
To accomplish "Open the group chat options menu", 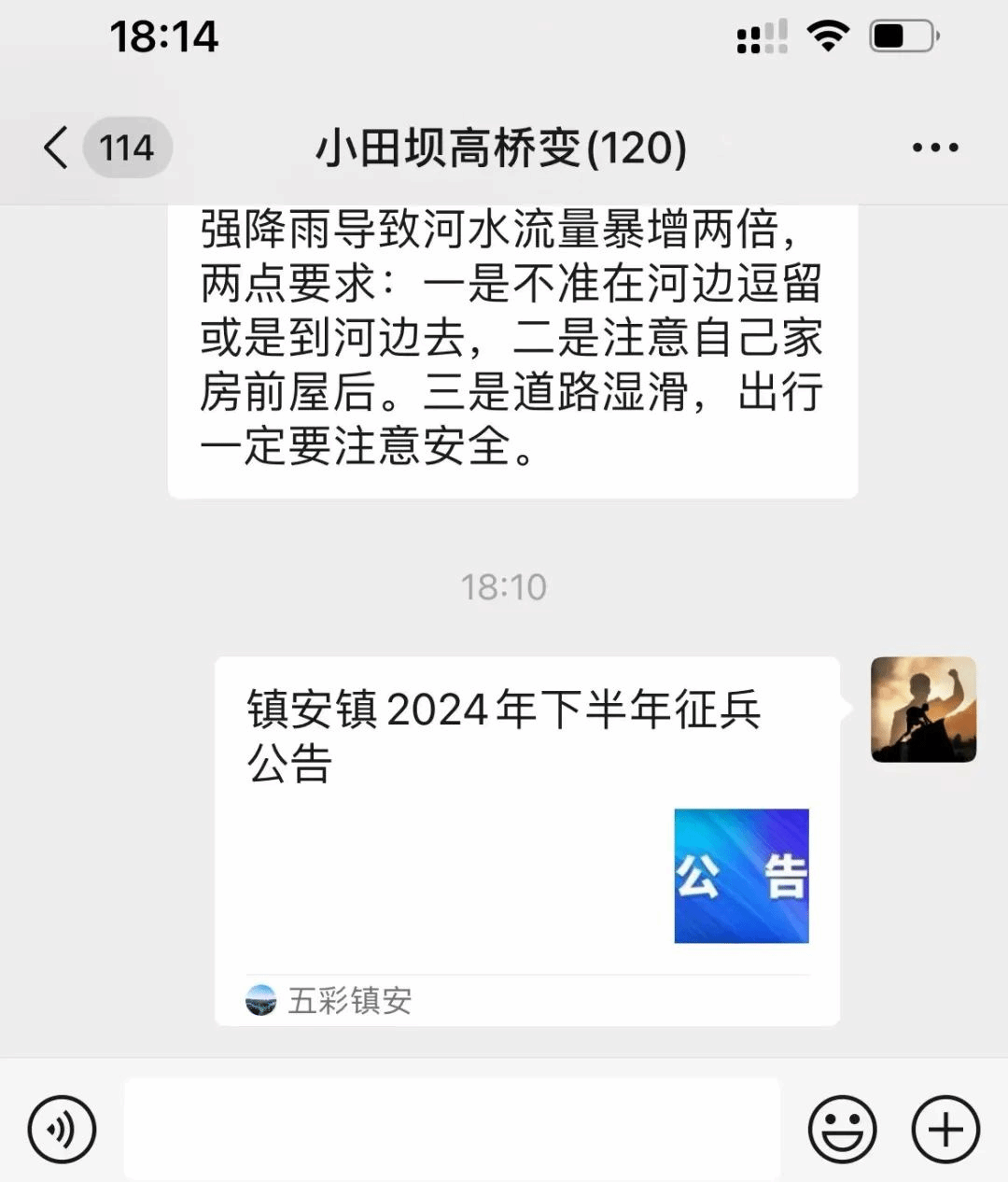I will point(934,148).
